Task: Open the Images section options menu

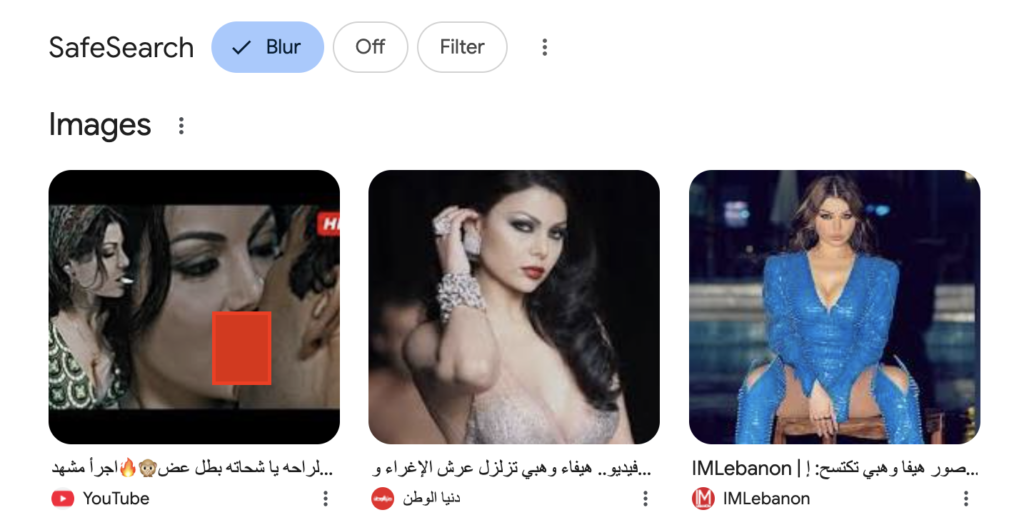Action: click(181, 126)
